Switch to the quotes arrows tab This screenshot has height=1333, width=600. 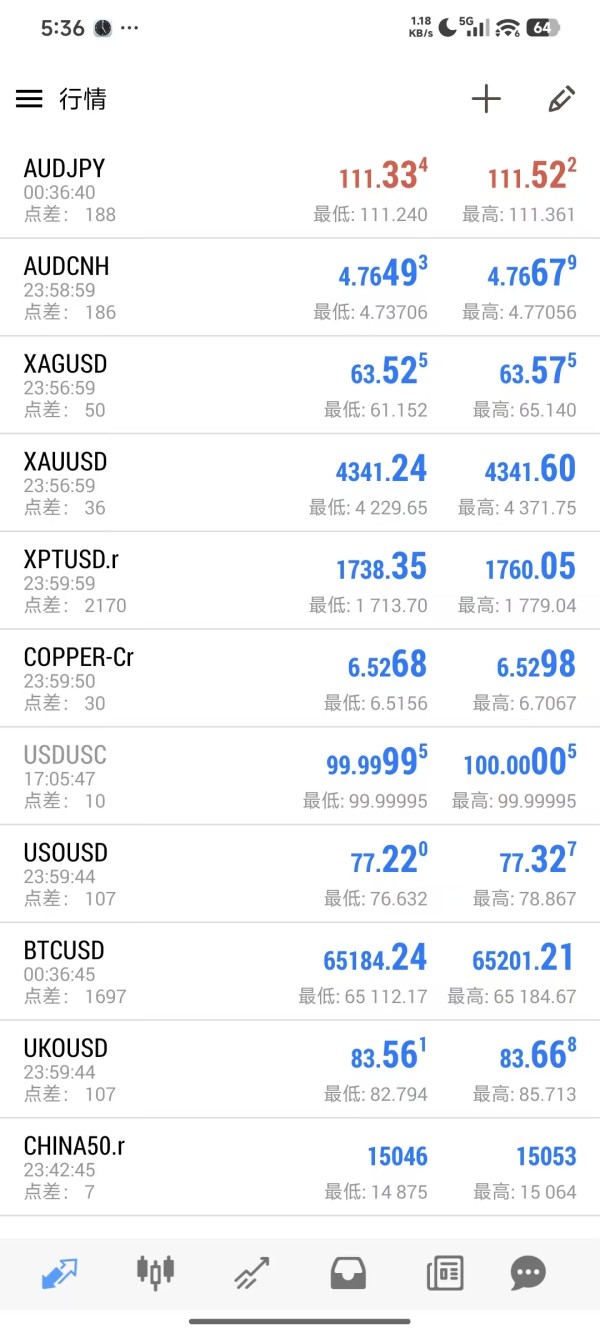59,1273
